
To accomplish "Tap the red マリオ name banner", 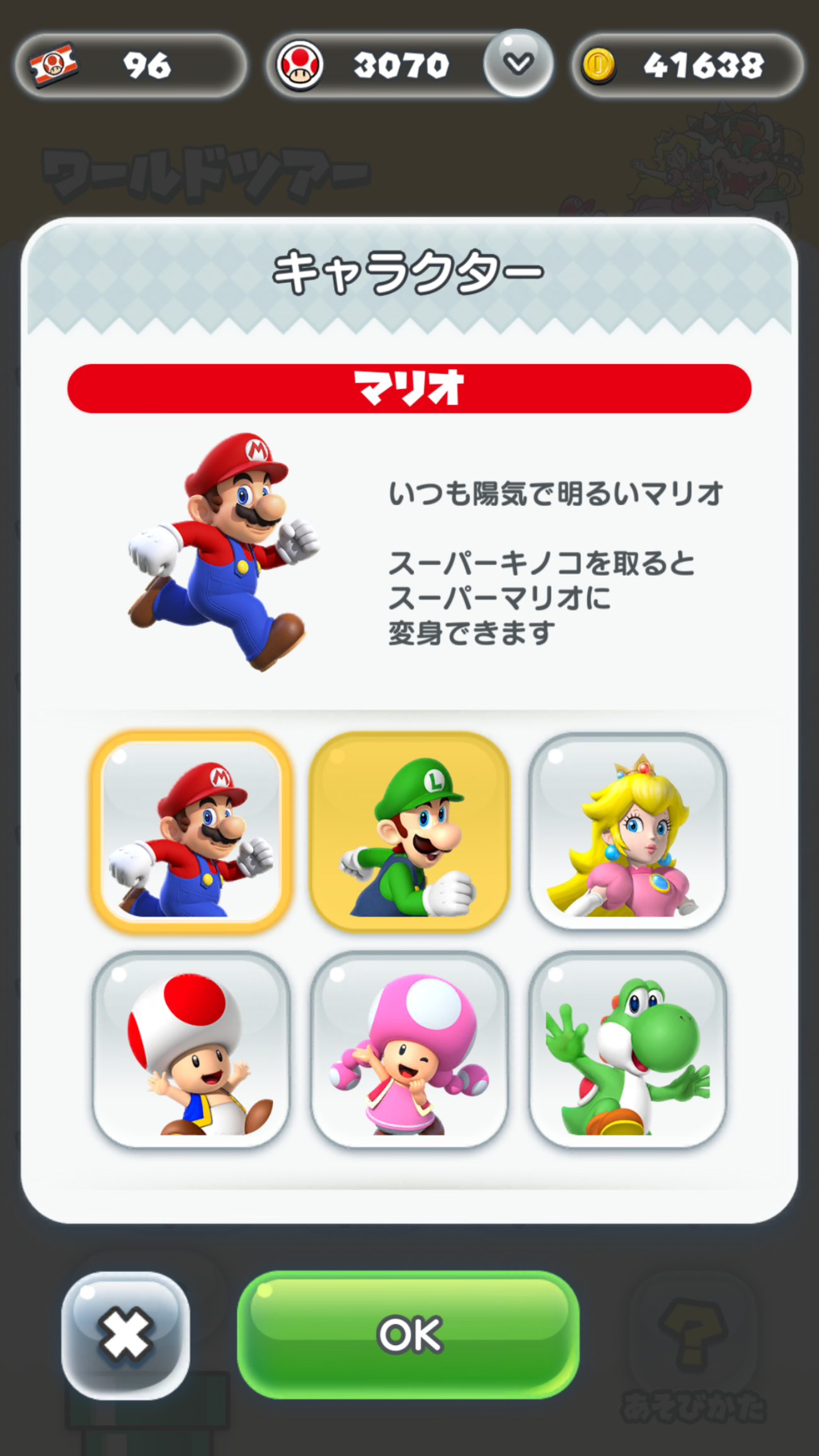I will tap(409, 388).
